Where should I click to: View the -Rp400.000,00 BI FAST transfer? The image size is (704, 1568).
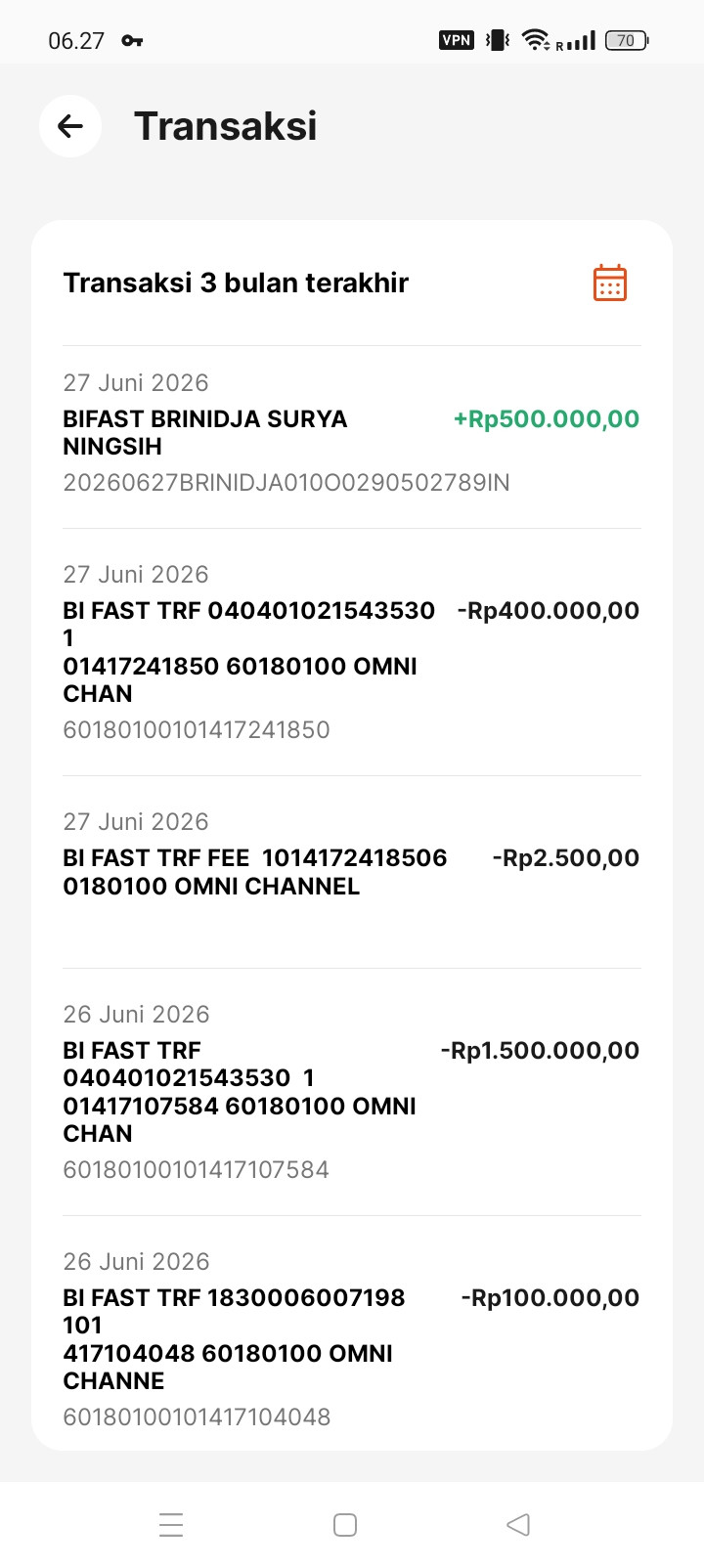point(352,652)
